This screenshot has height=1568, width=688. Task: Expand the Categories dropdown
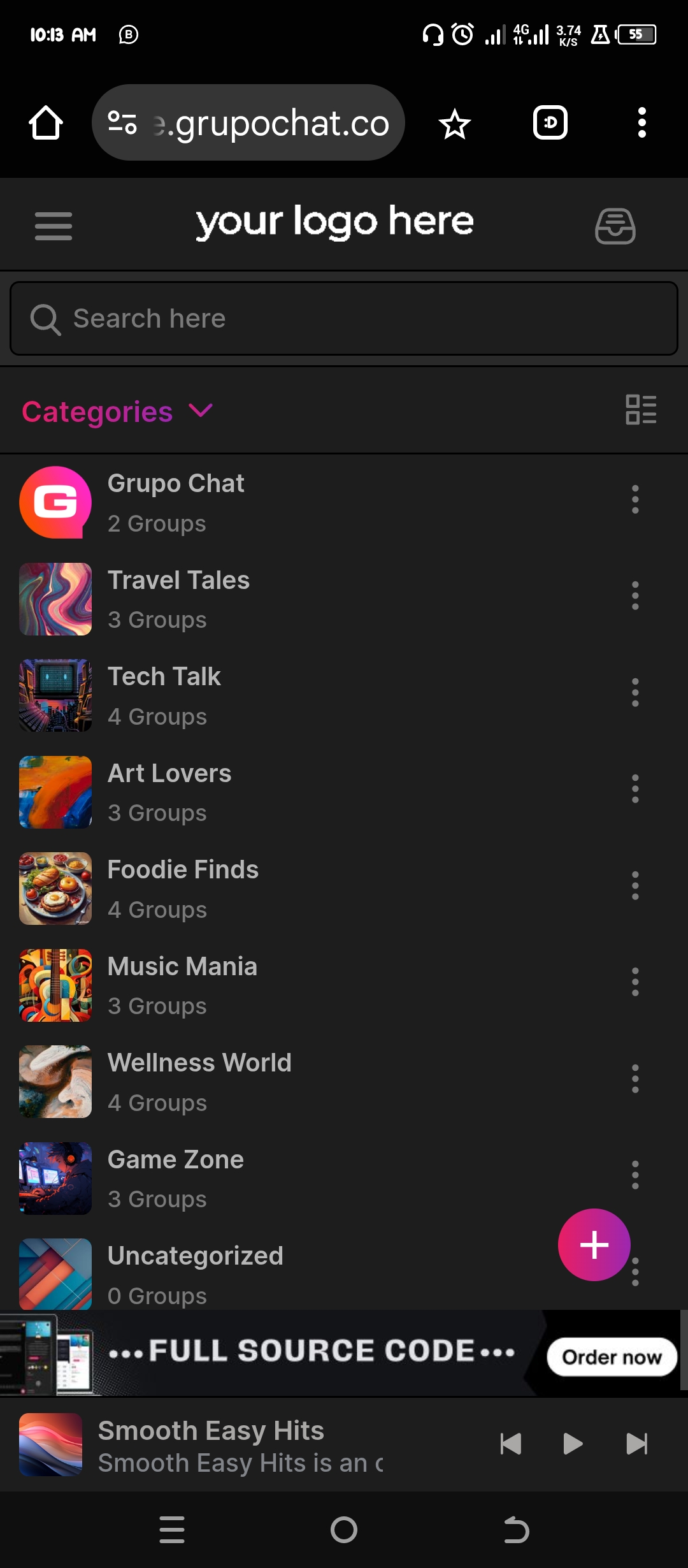click(118, 412)
